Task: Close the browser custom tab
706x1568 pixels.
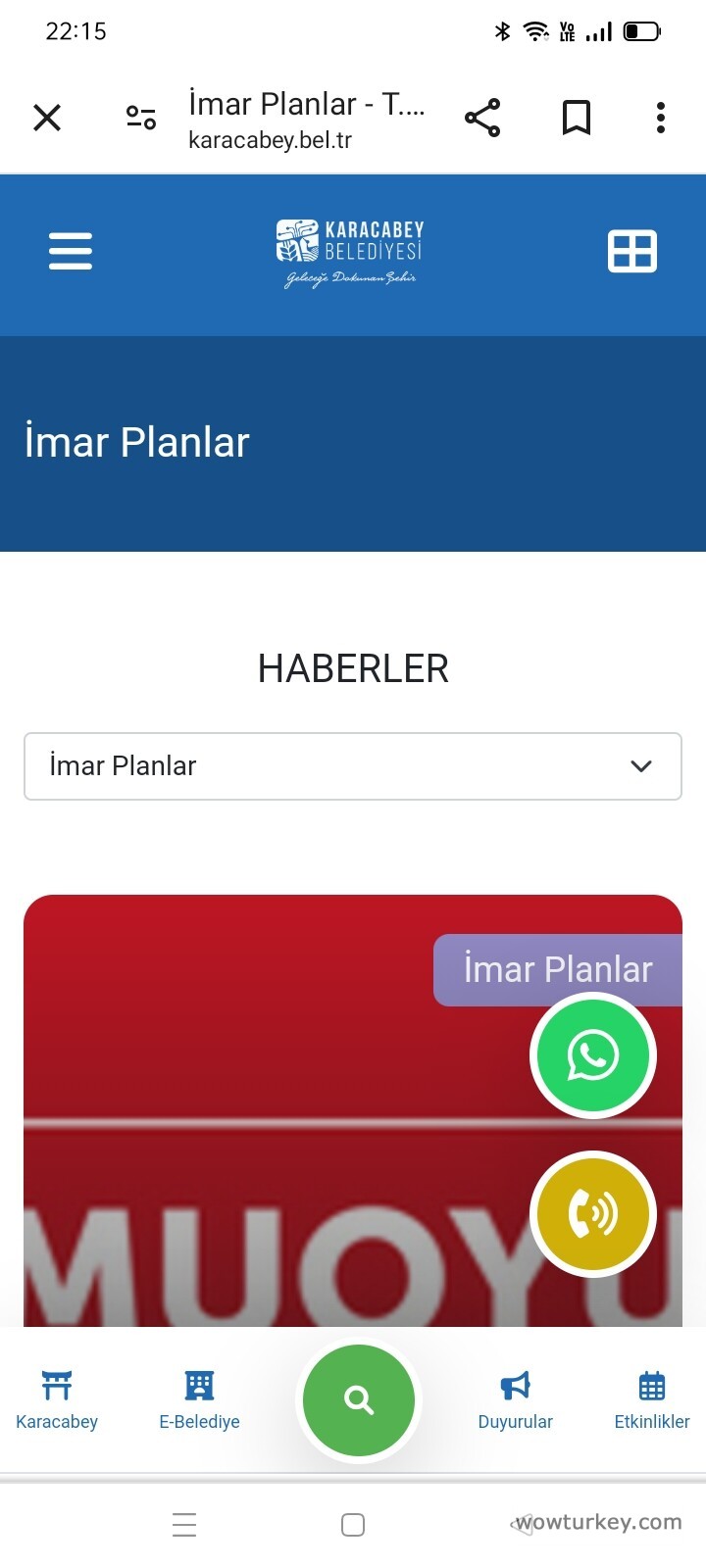Action: 47,118
